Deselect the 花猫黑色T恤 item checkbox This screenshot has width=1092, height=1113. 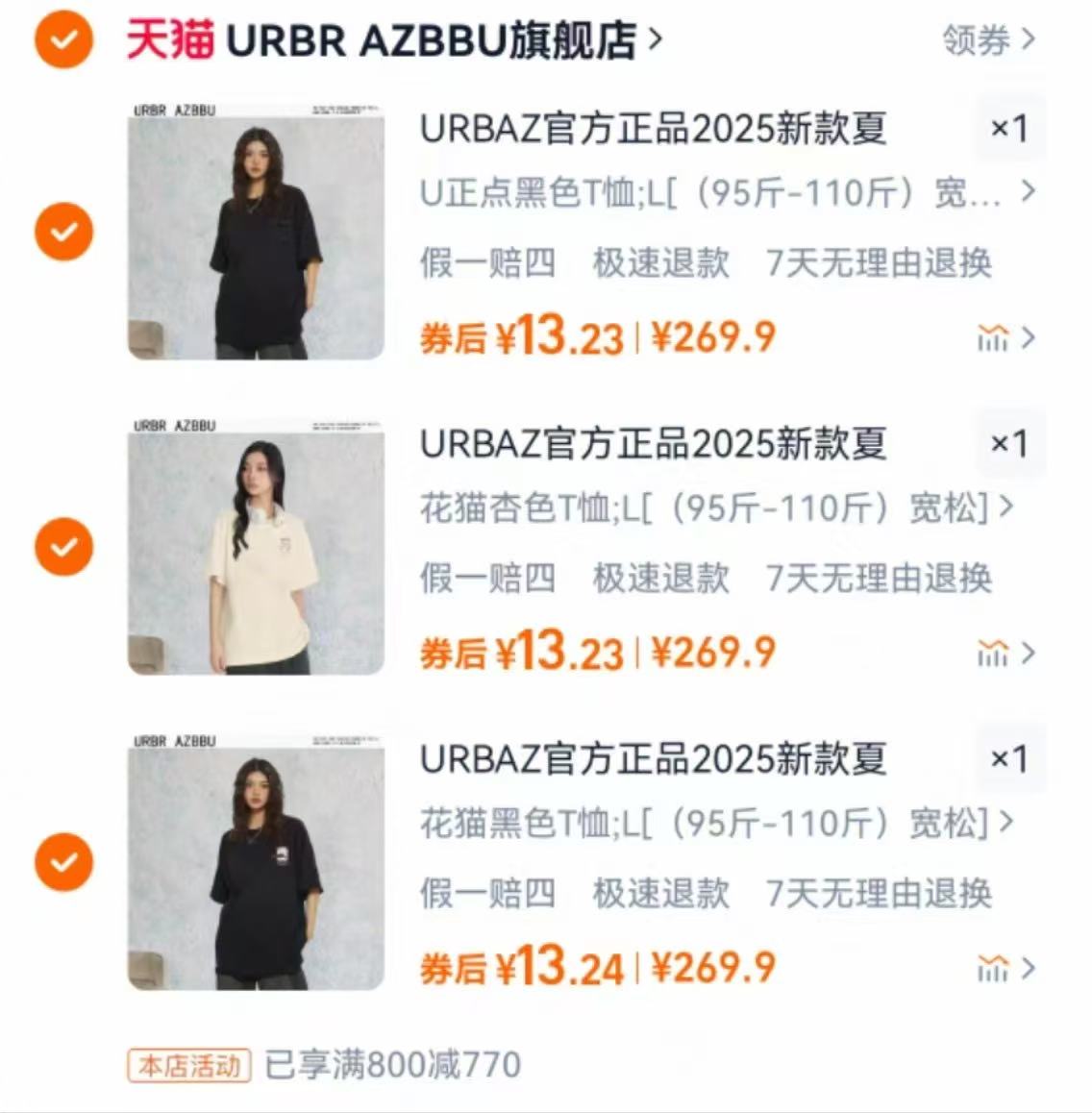pos(63,862)
